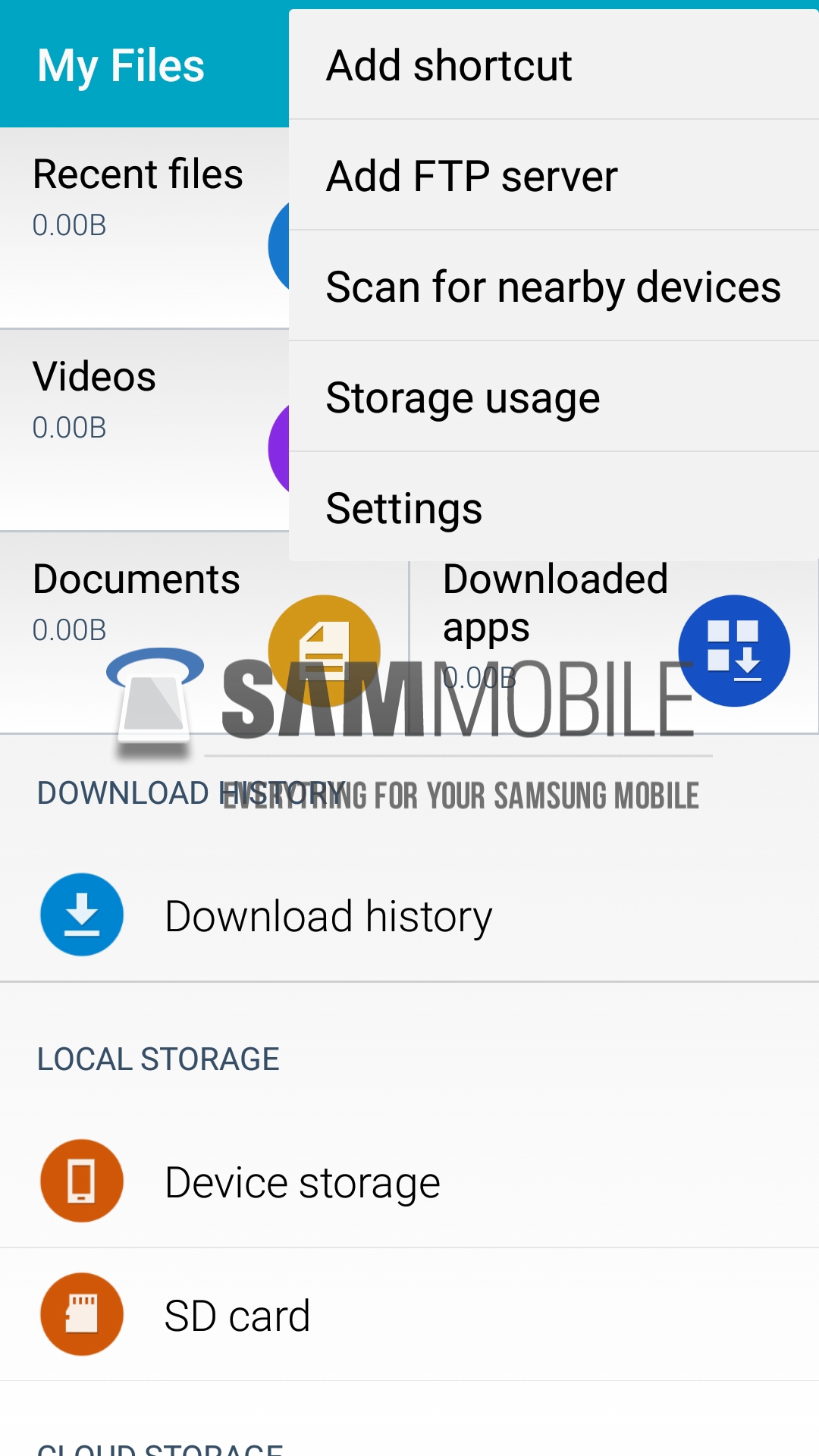Viewport: 819px width, 1456px height.
Task: Open the Download history row
Action: 409,915
